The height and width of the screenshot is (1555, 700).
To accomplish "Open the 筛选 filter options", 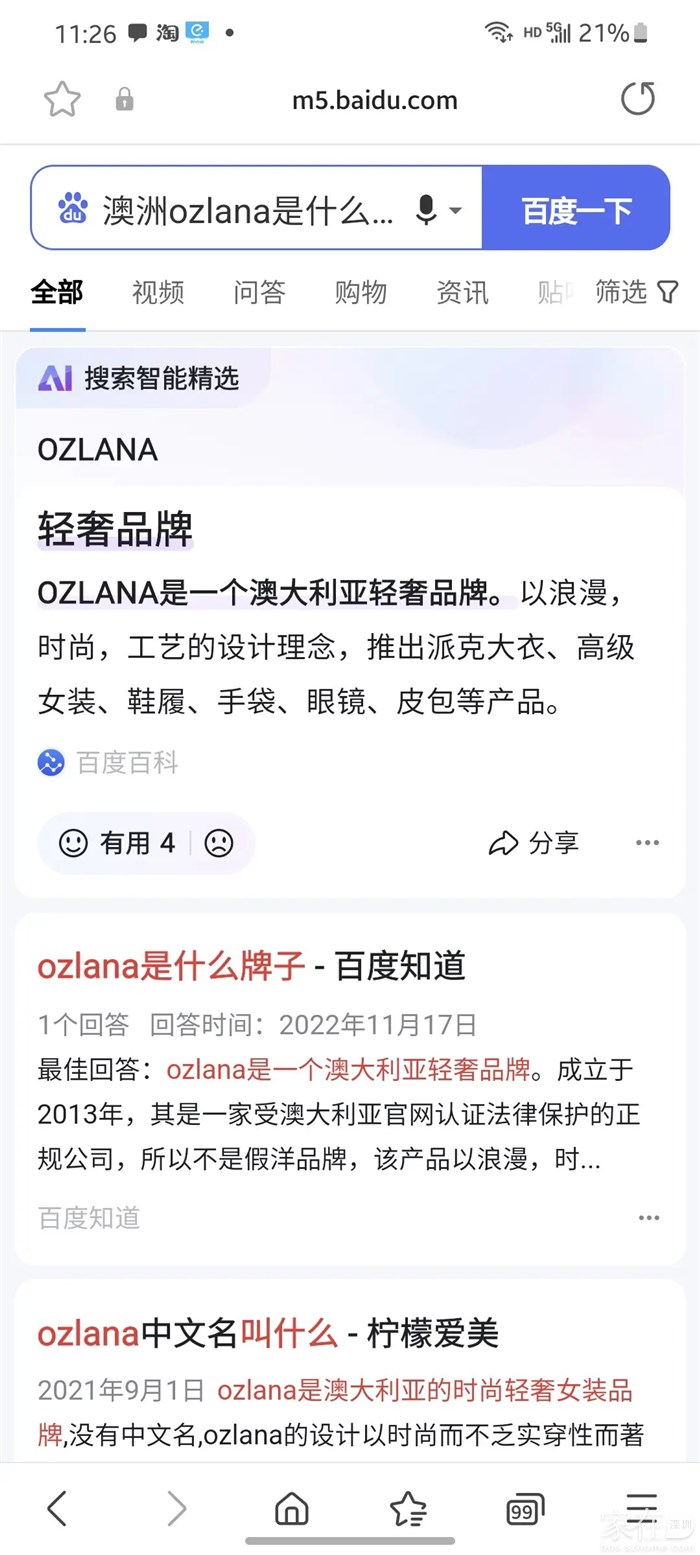I will 636,292.
